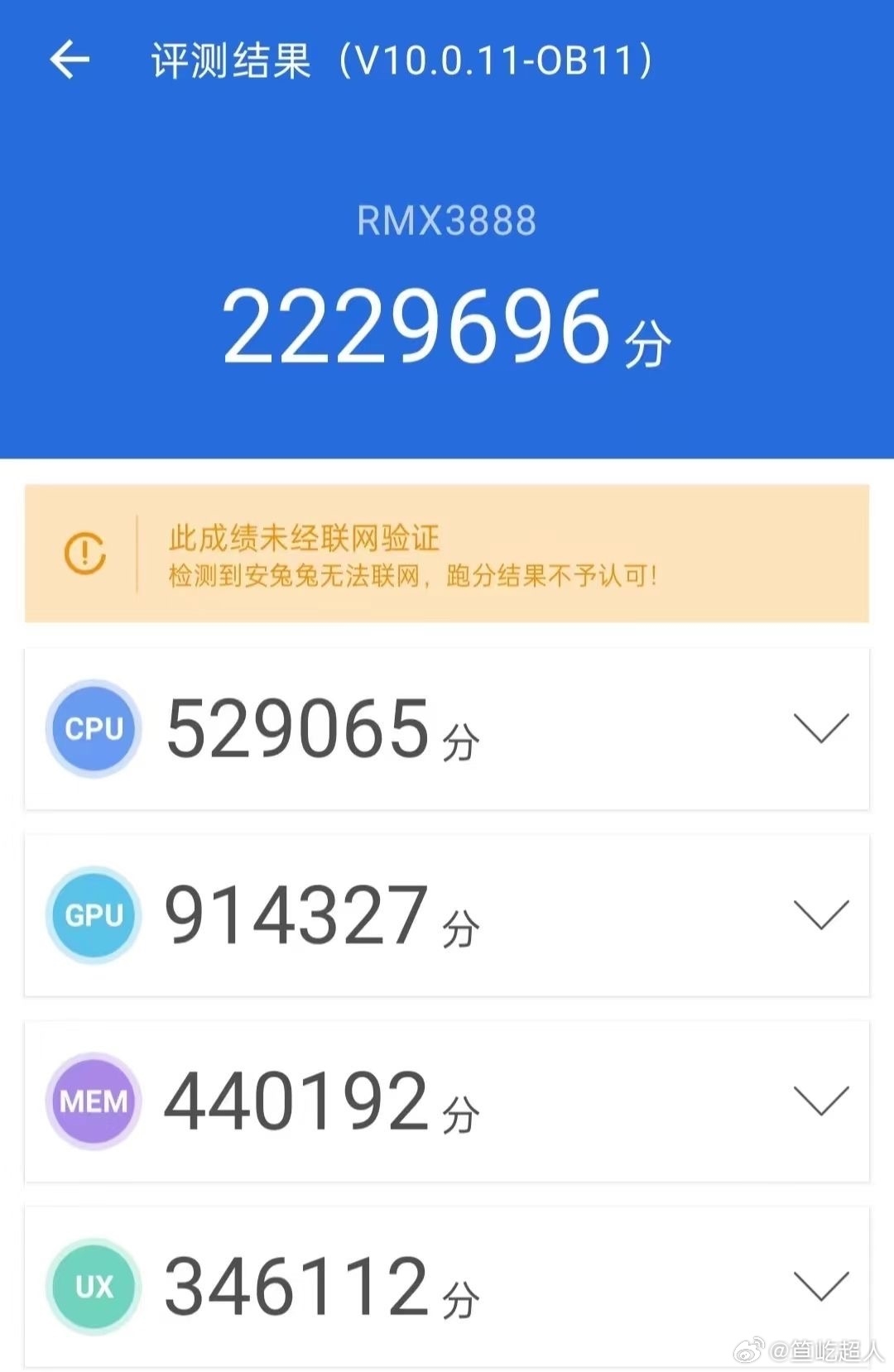894x1372 pixels.
Task: Expand the GPU score breakdown
Action: [x=820, y=914]
